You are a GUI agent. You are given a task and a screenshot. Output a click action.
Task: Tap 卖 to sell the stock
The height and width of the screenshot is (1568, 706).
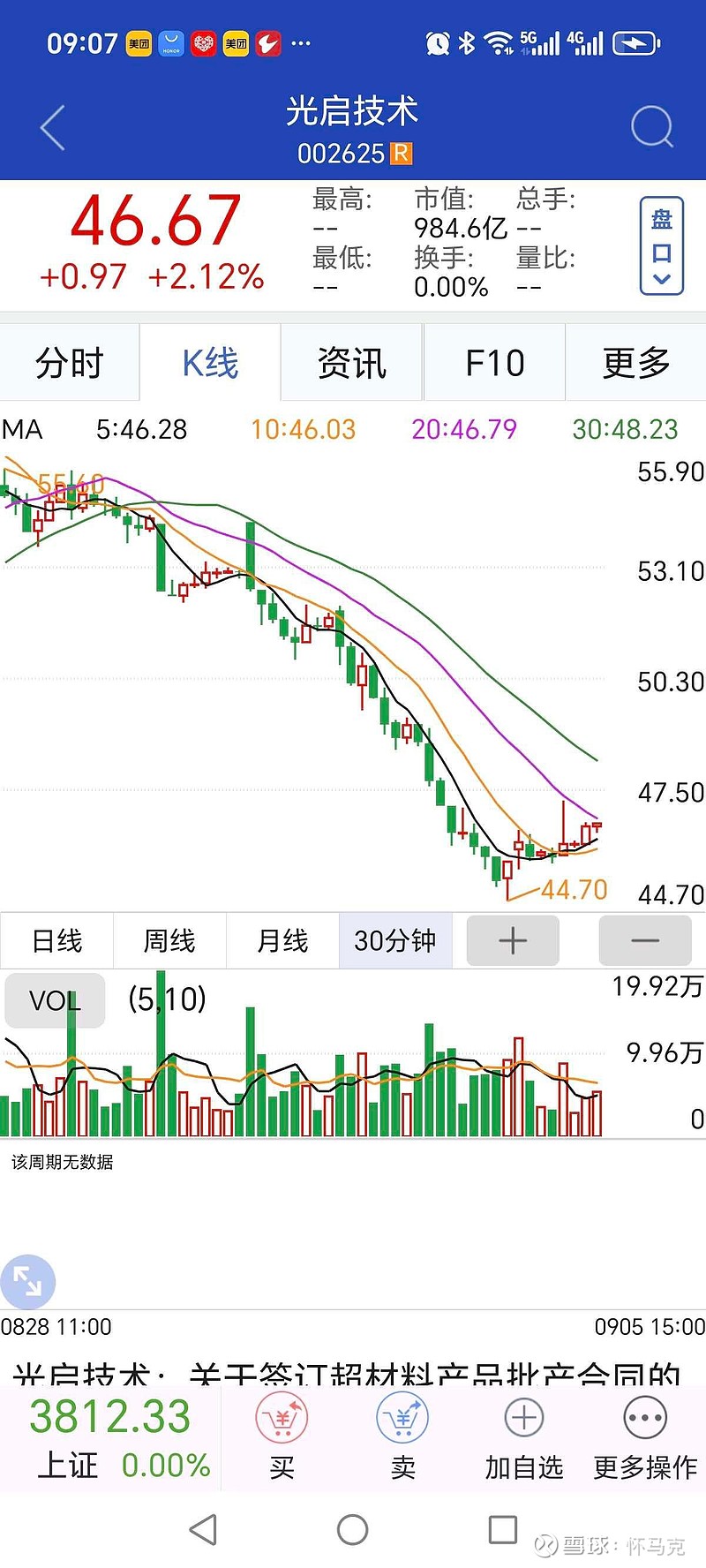(x=403, y=1438)
